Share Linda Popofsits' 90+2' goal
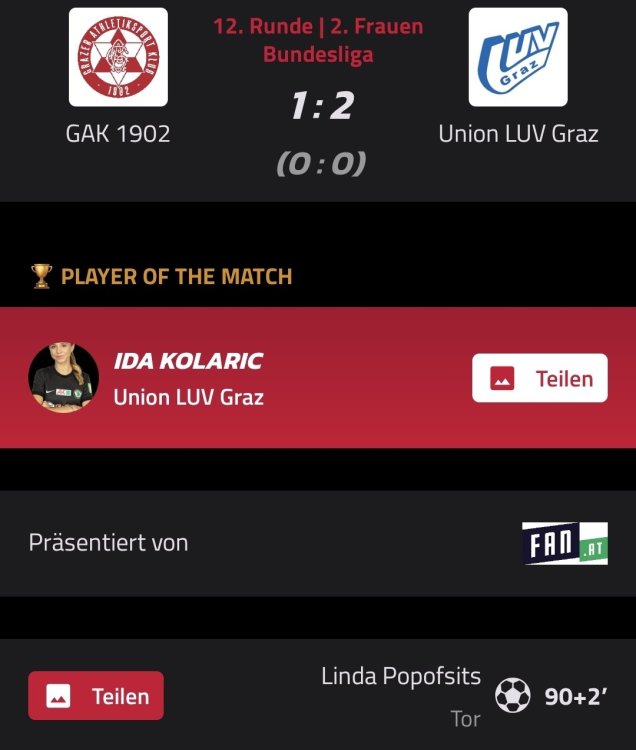The height and width of the screenshot is (750, 636). [x=96, y=696]
